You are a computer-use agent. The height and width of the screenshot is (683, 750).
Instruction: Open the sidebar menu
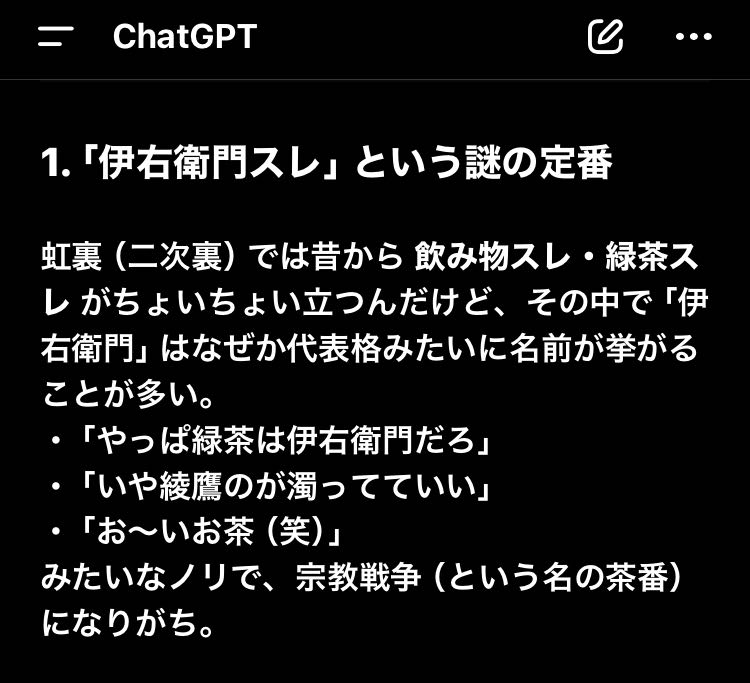55,38
